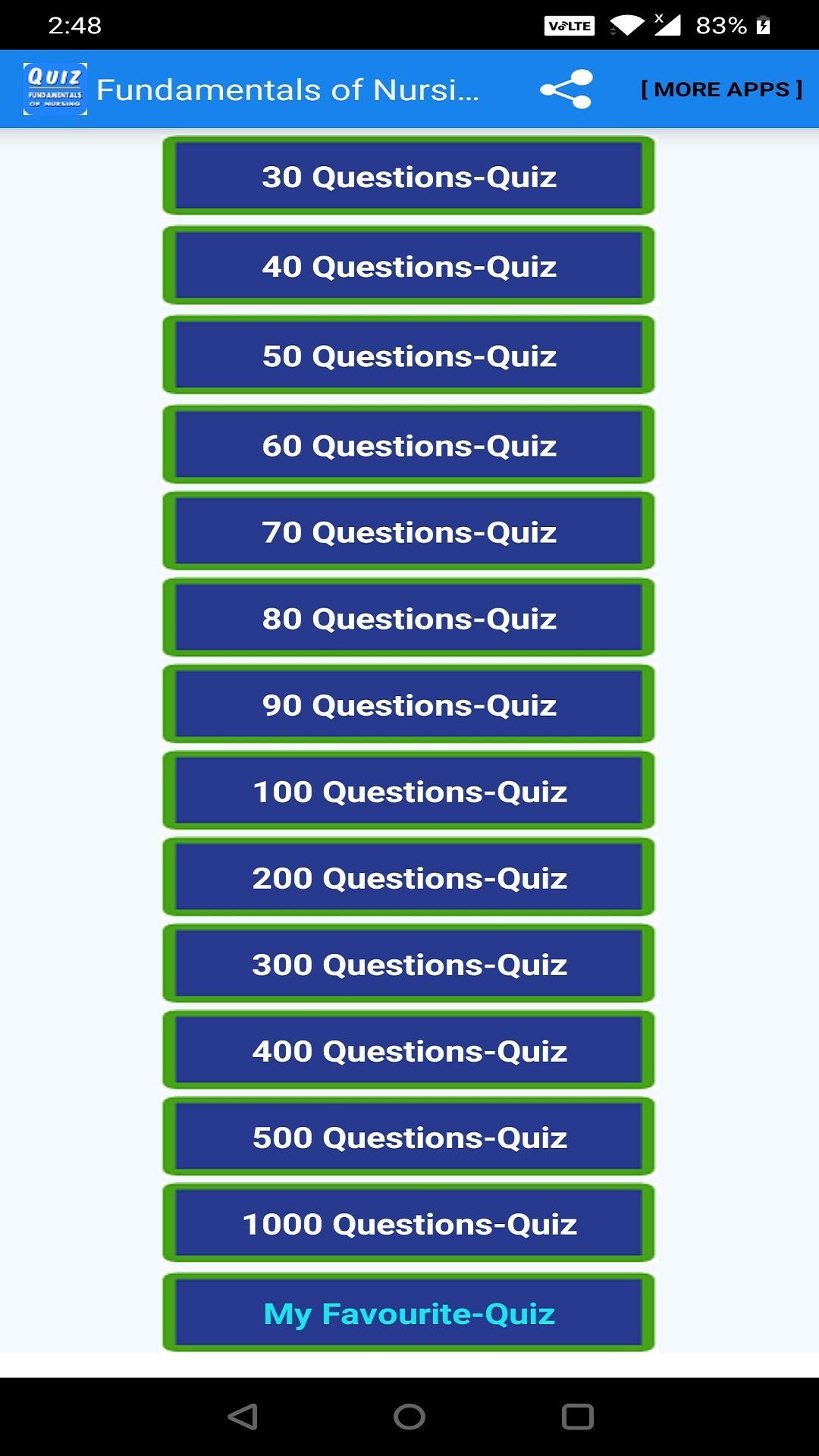Open the 1000 Questions-Quiz
Screen dimensions: 819x1456
pyautogui.click(x=409, y=1223)
